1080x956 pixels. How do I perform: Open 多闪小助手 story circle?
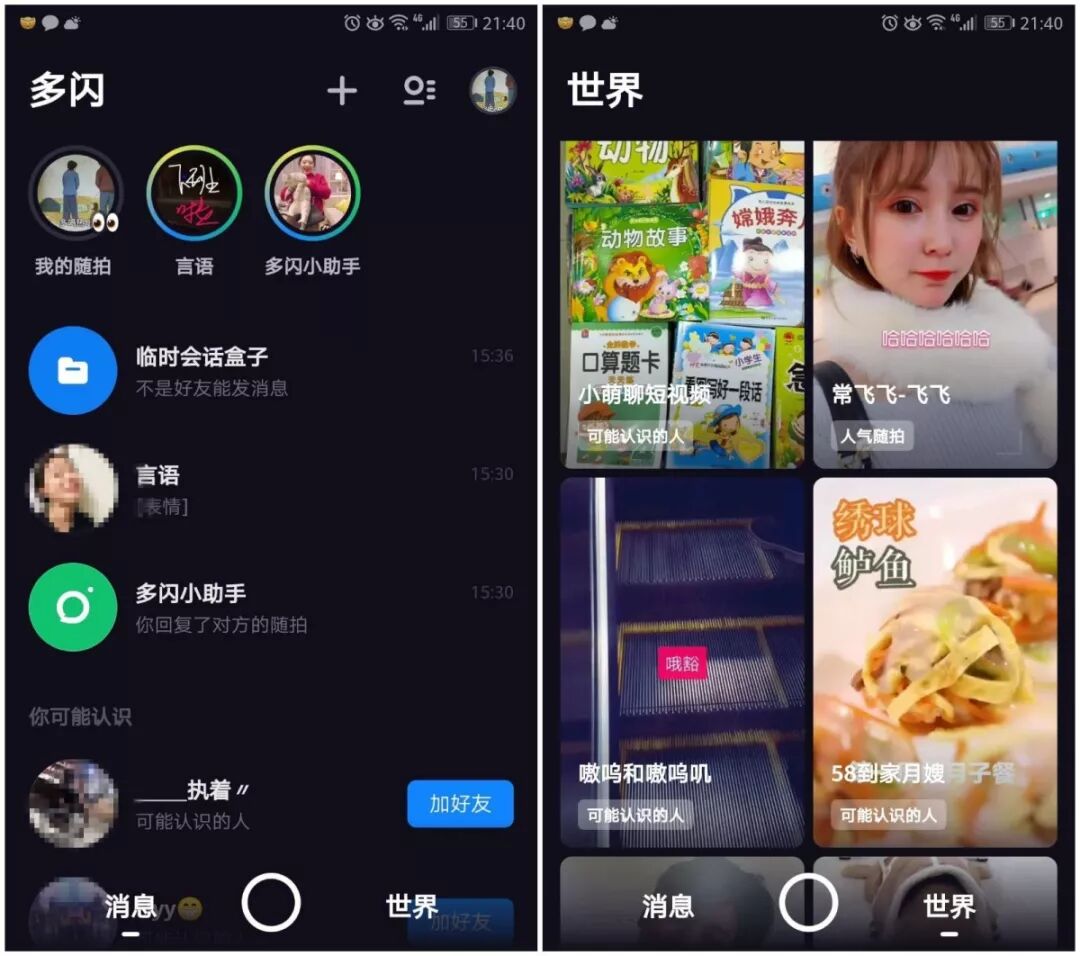[x=312, y=194]
